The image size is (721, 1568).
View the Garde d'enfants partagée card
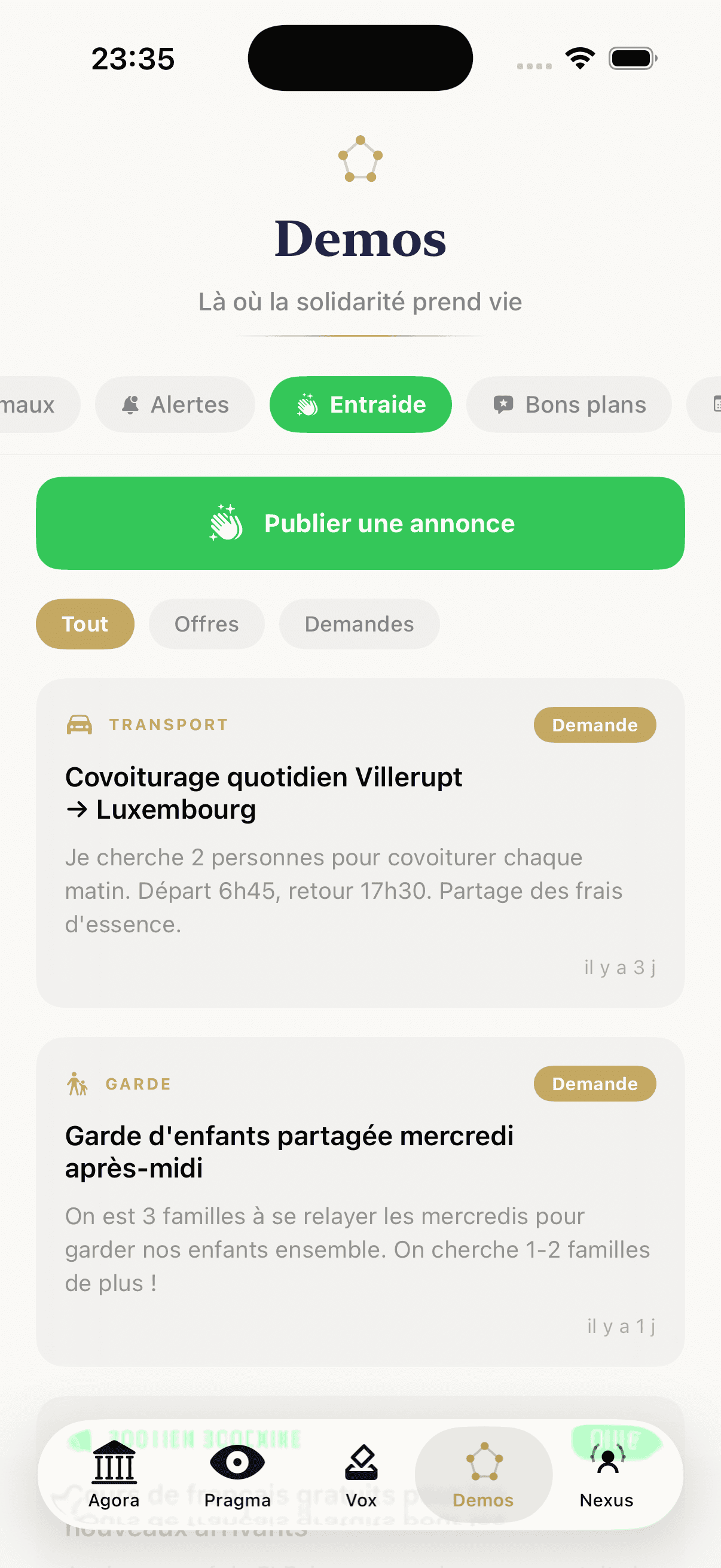[360, 1201]
